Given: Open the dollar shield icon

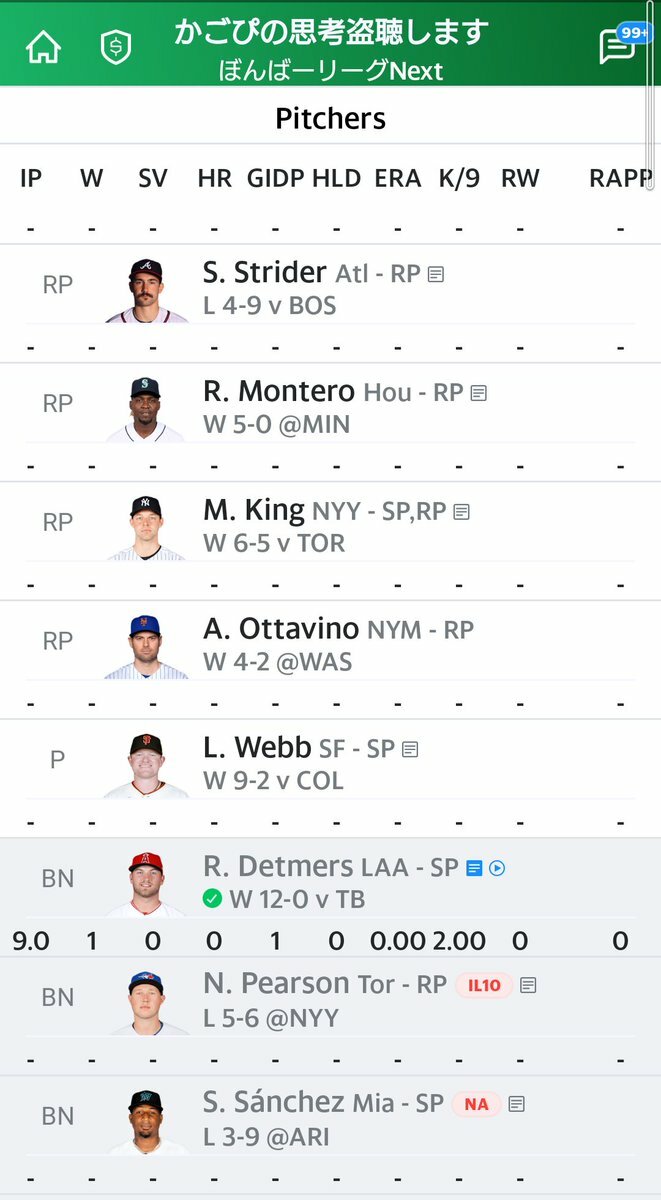Looking at the screenshot, I should pyautogui.click(x=116, y=47).
